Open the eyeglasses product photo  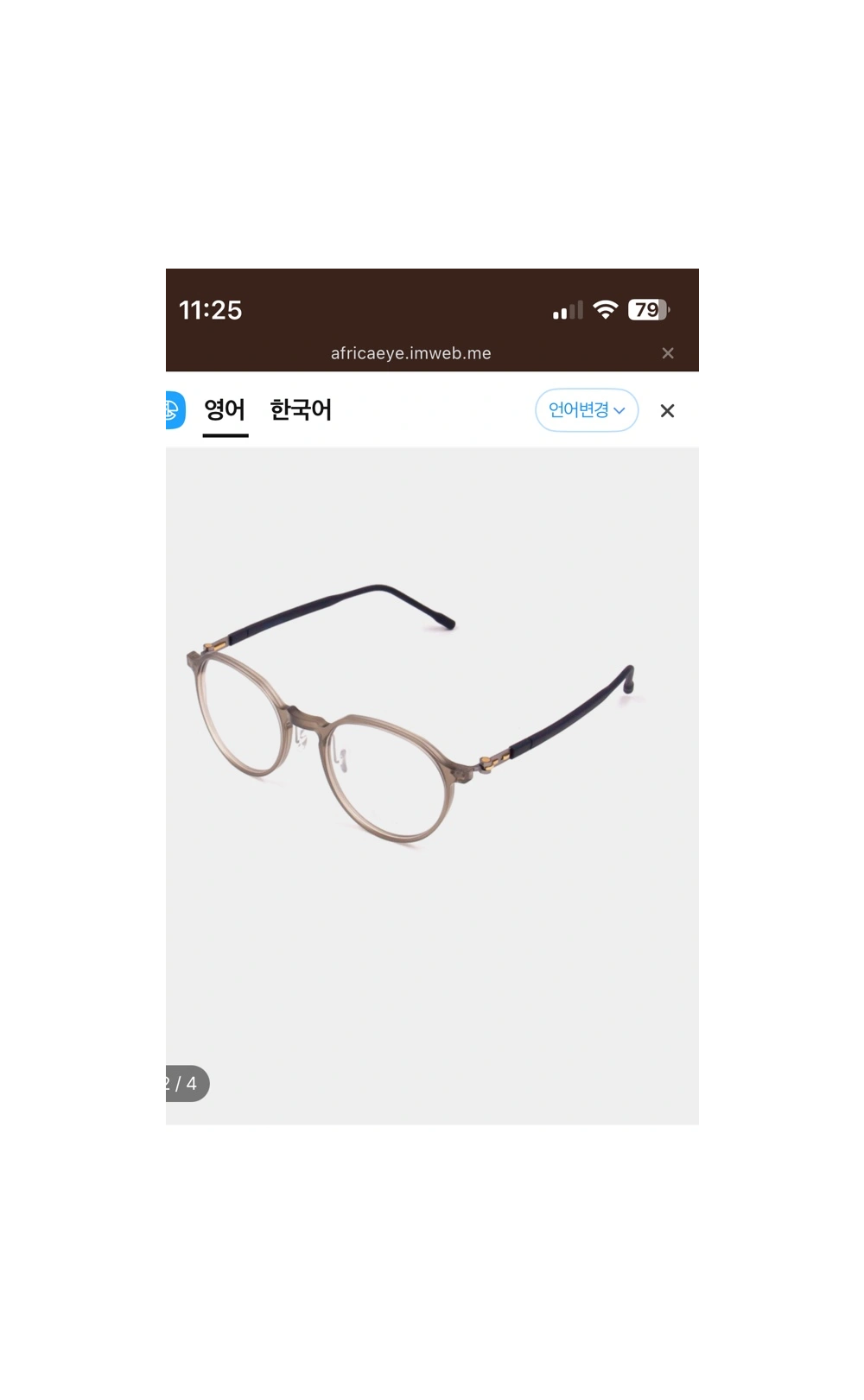[x=415, y=717]
